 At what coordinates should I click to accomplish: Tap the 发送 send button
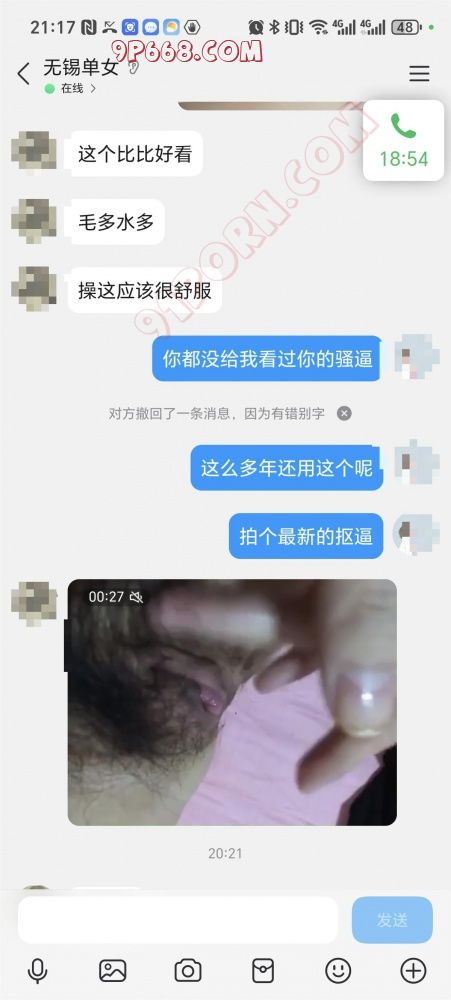(x=392, y=920)
